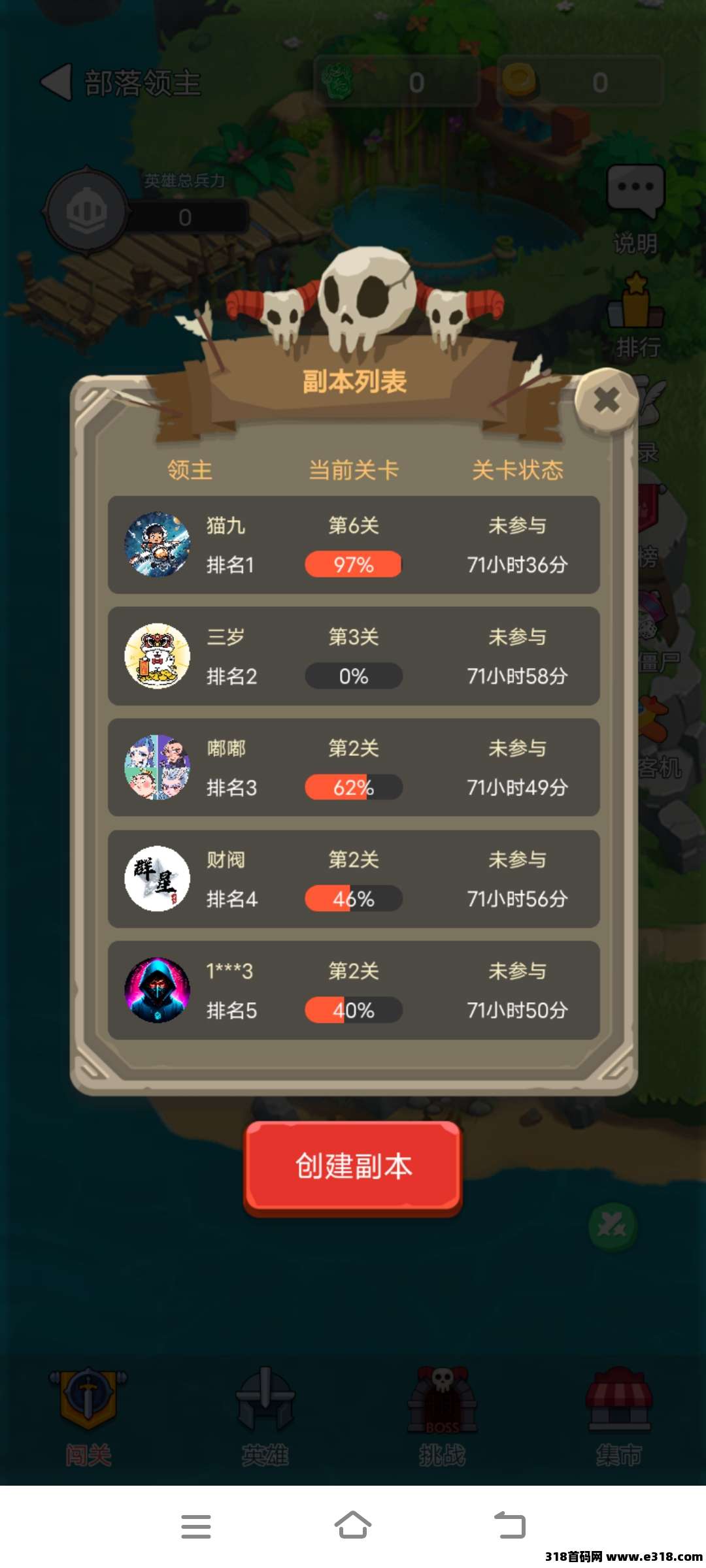Open the 英雄 helmet icon
This screenshot has height=1568, width=706.
tap(265, 1398)
